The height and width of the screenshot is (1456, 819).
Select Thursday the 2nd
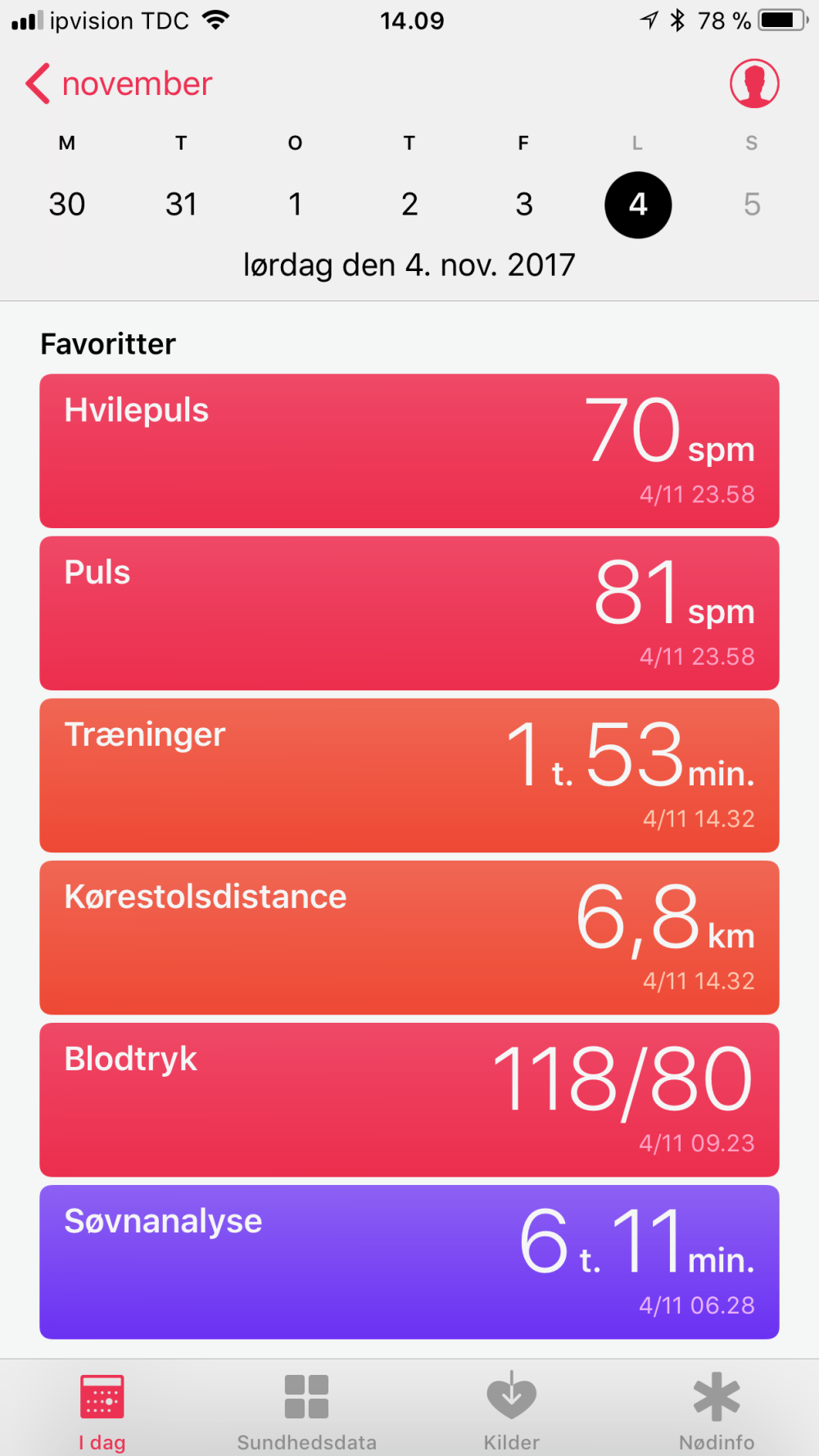coord(409,204)
